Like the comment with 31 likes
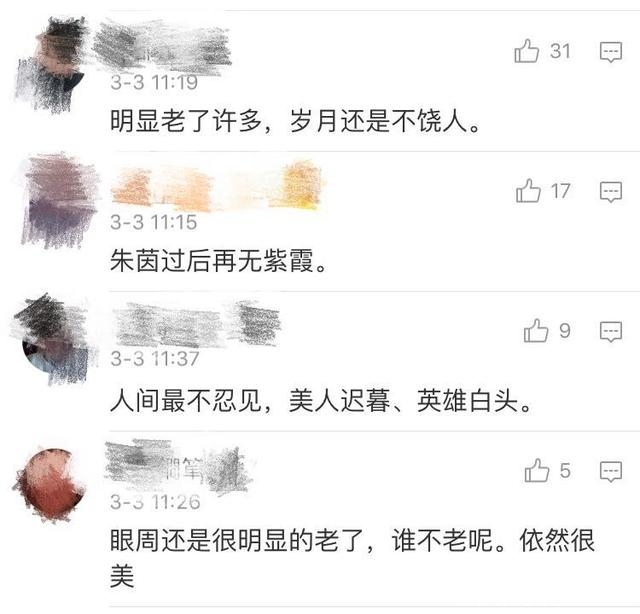This screenshot has height=614, width=640. tap(527, 52)
